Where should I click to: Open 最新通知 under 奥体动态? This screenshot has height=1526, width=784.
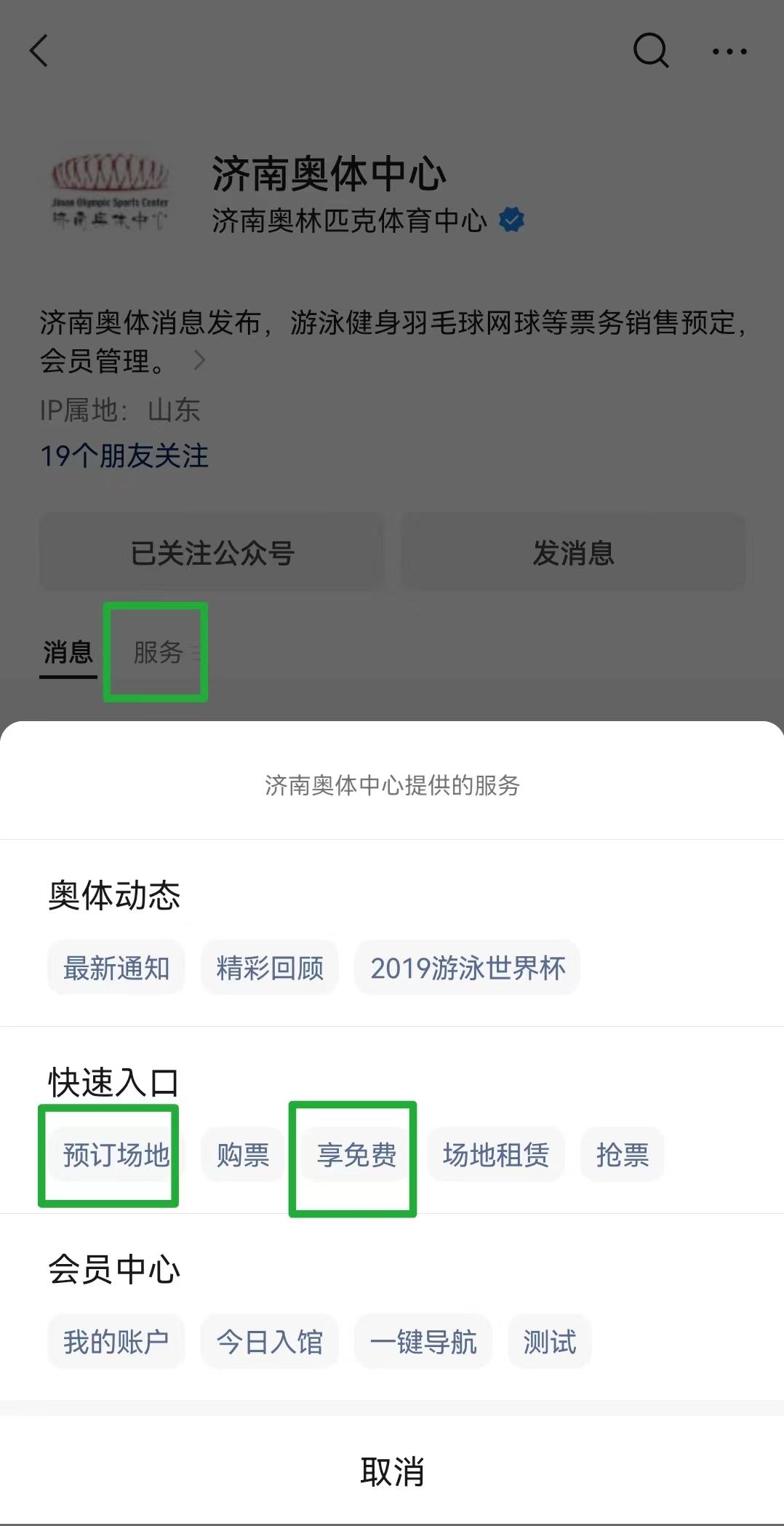click(116, 967)
